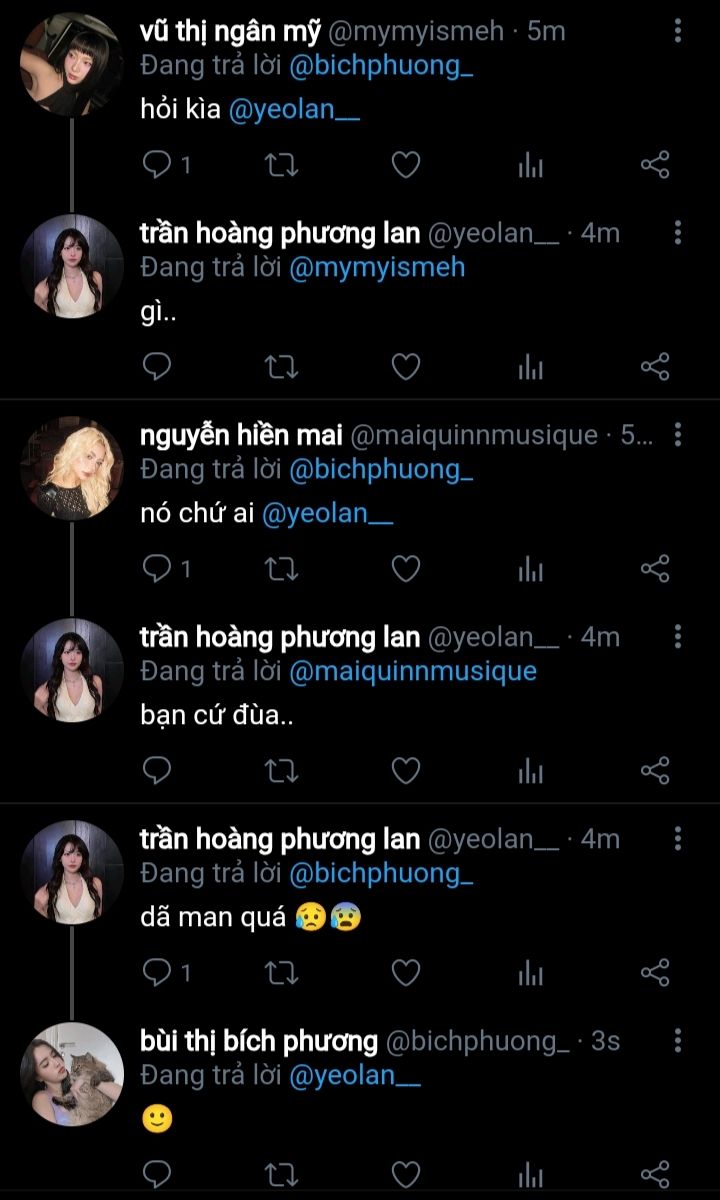Screen dimensions: 720x1200
Task: Share the "nó chứ ai" tweet
Action: pos(654,569)
